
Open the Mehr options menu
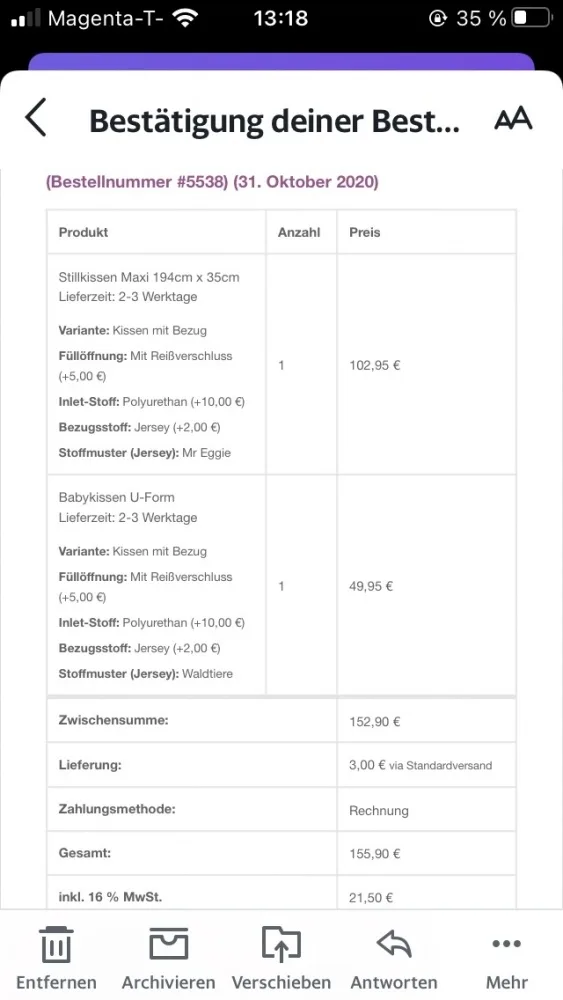pos(507,958)
